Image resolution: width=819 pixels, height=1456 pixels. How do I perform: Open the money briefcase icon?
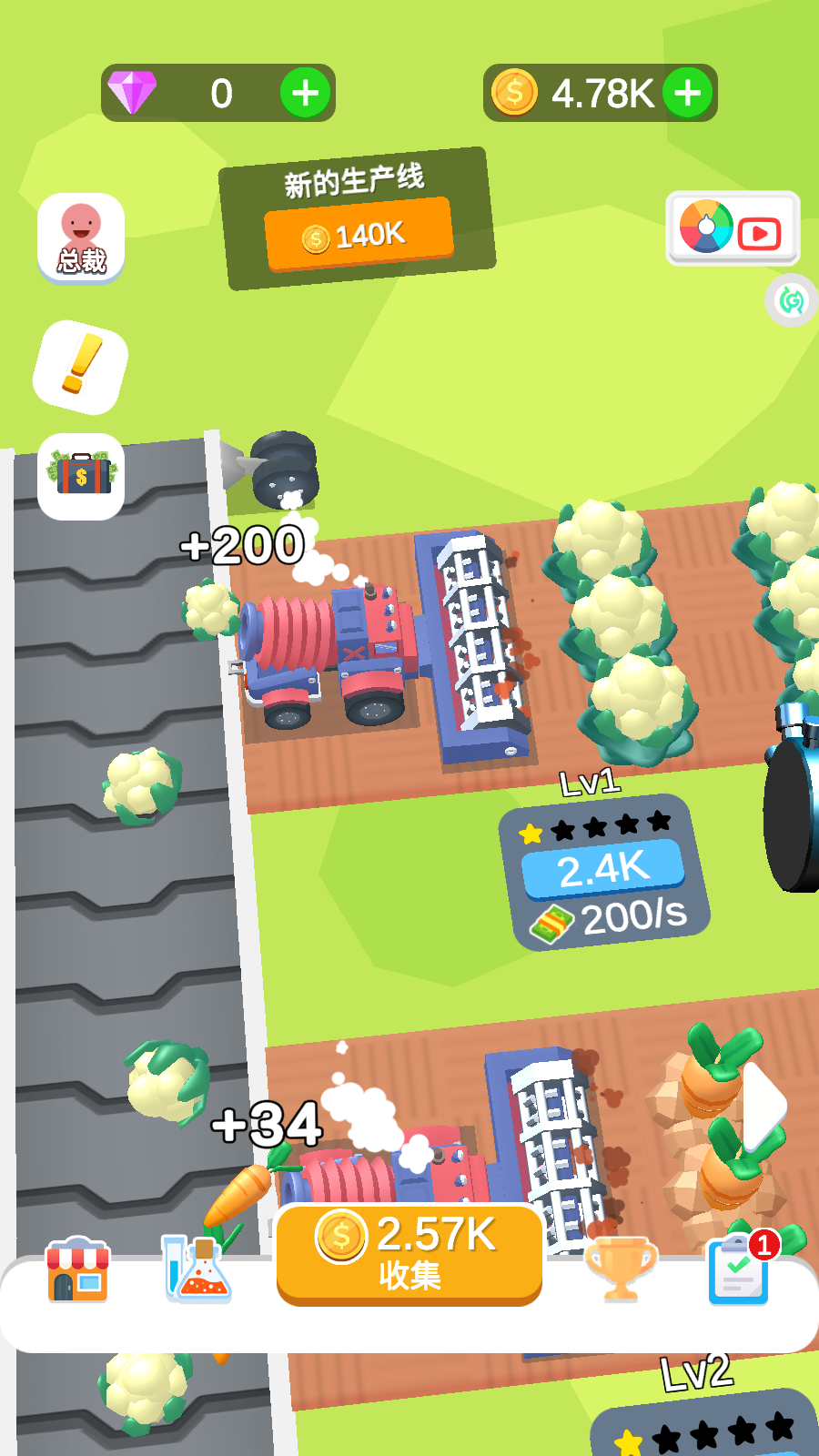(81, 476)
